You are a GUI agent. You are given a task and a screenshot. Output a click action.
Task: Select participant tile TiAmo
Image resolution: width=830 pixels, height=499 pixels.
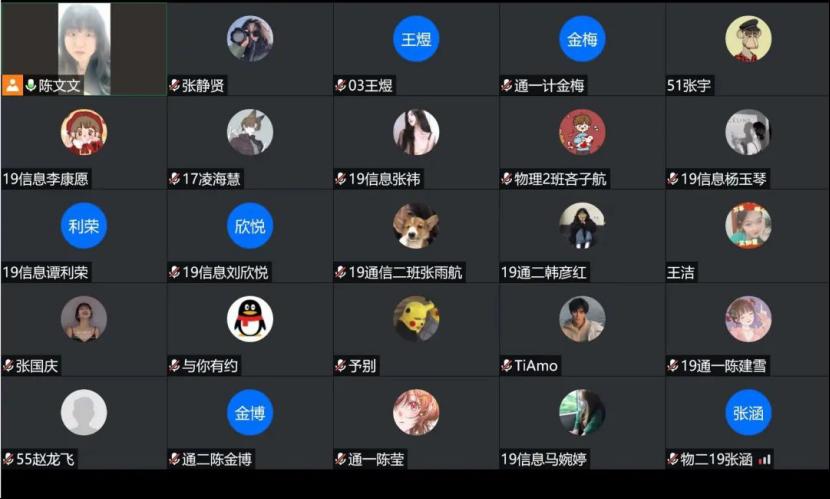pos(581,329)
